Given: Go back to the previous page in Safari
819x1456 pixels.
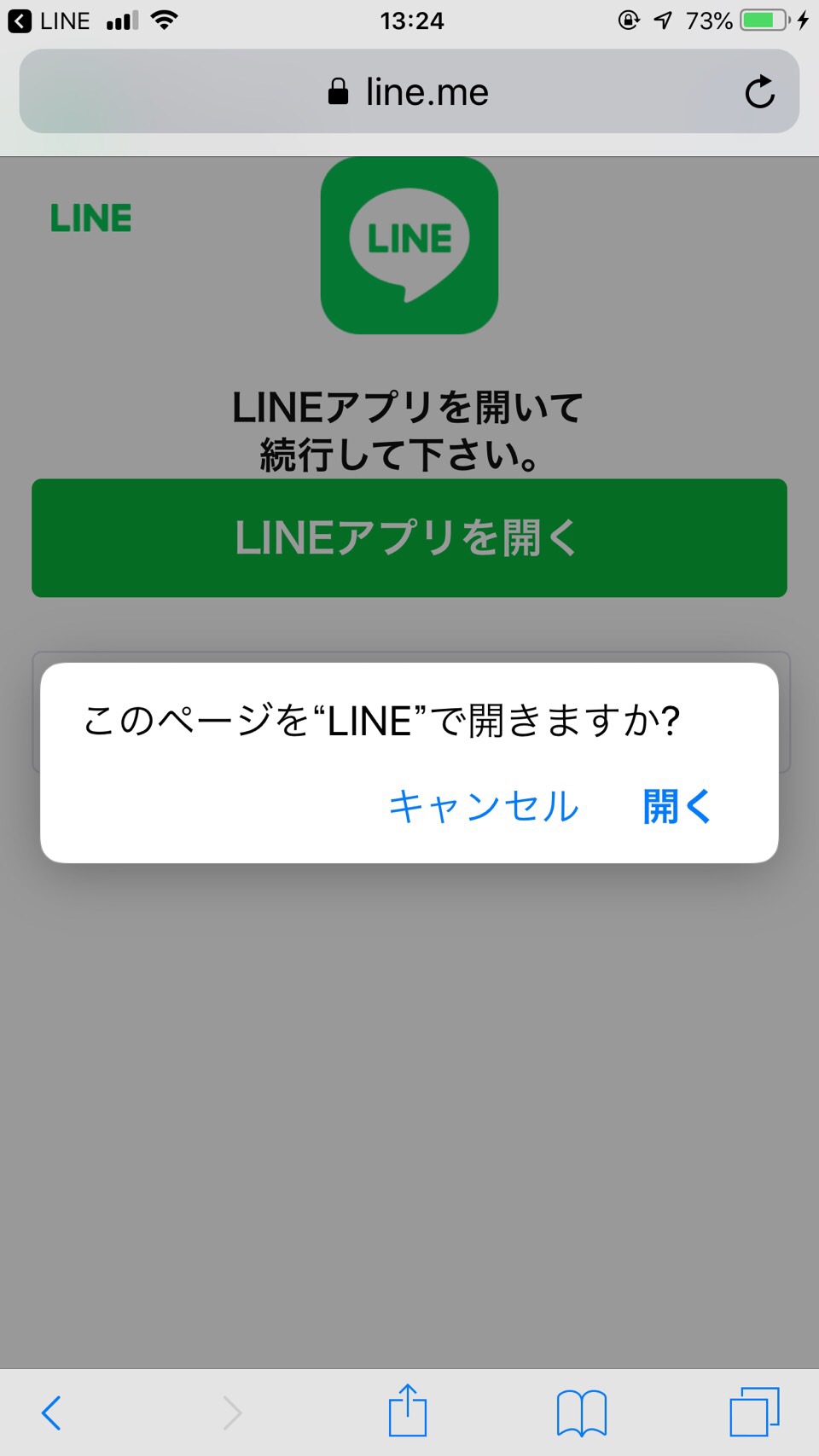Looking at the screenshot, I should point(52,1412).
